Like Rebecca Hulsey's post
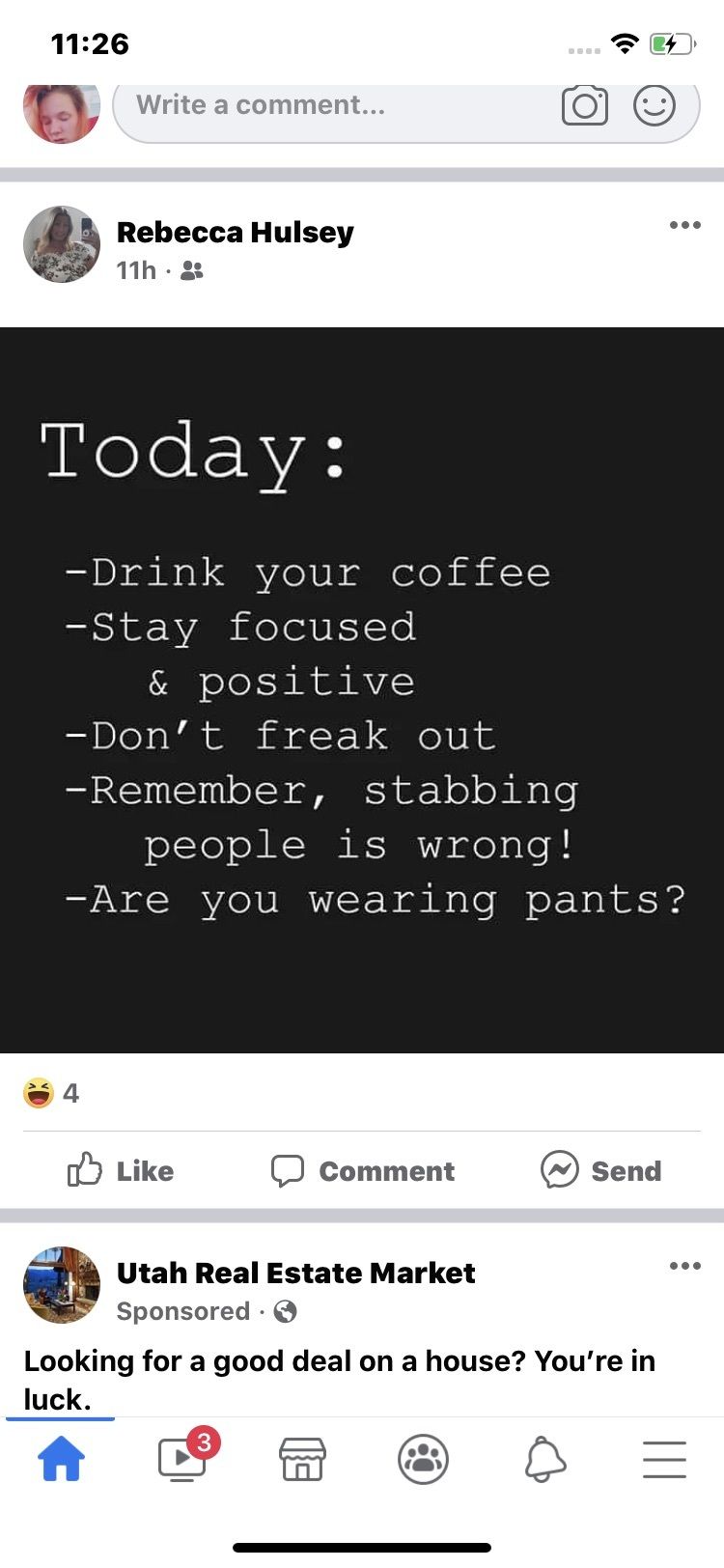Viewport: 724px width, 1568px height. point(121,1170)
